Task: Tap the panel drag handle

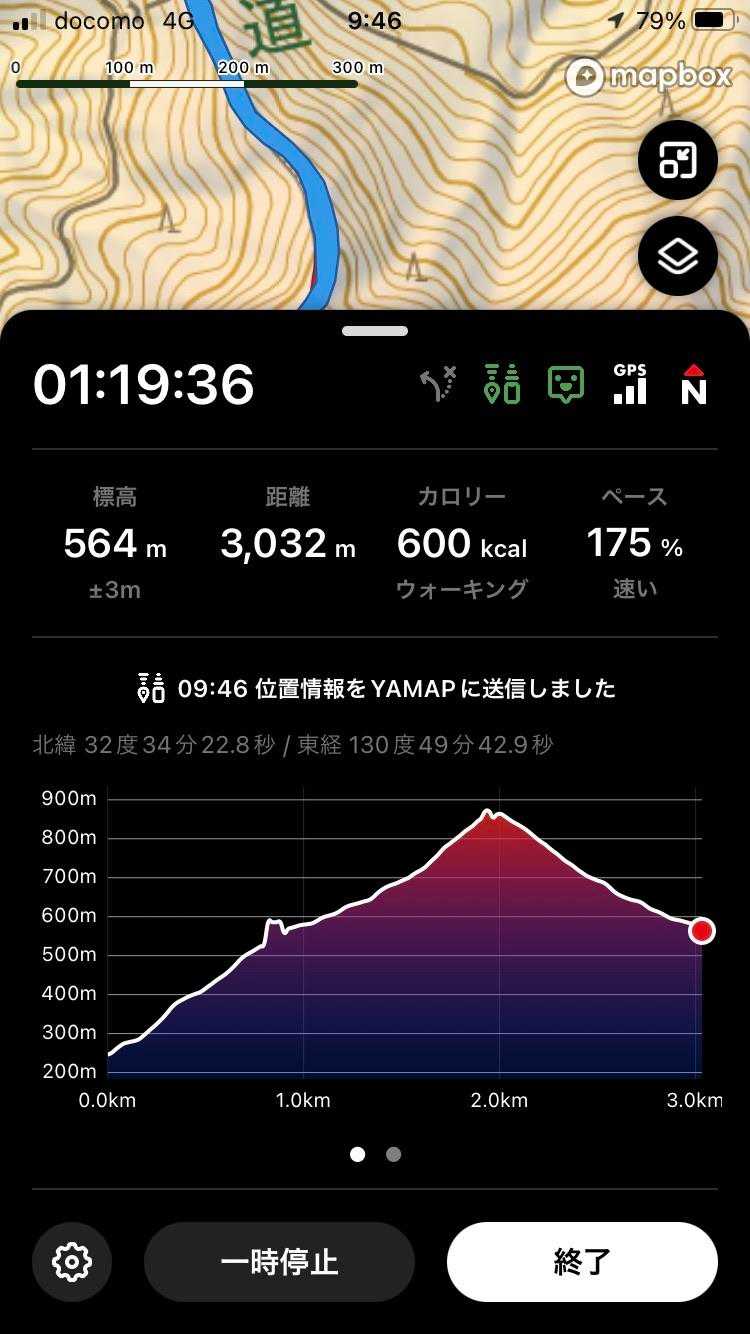Action: (x=375, y=331)
